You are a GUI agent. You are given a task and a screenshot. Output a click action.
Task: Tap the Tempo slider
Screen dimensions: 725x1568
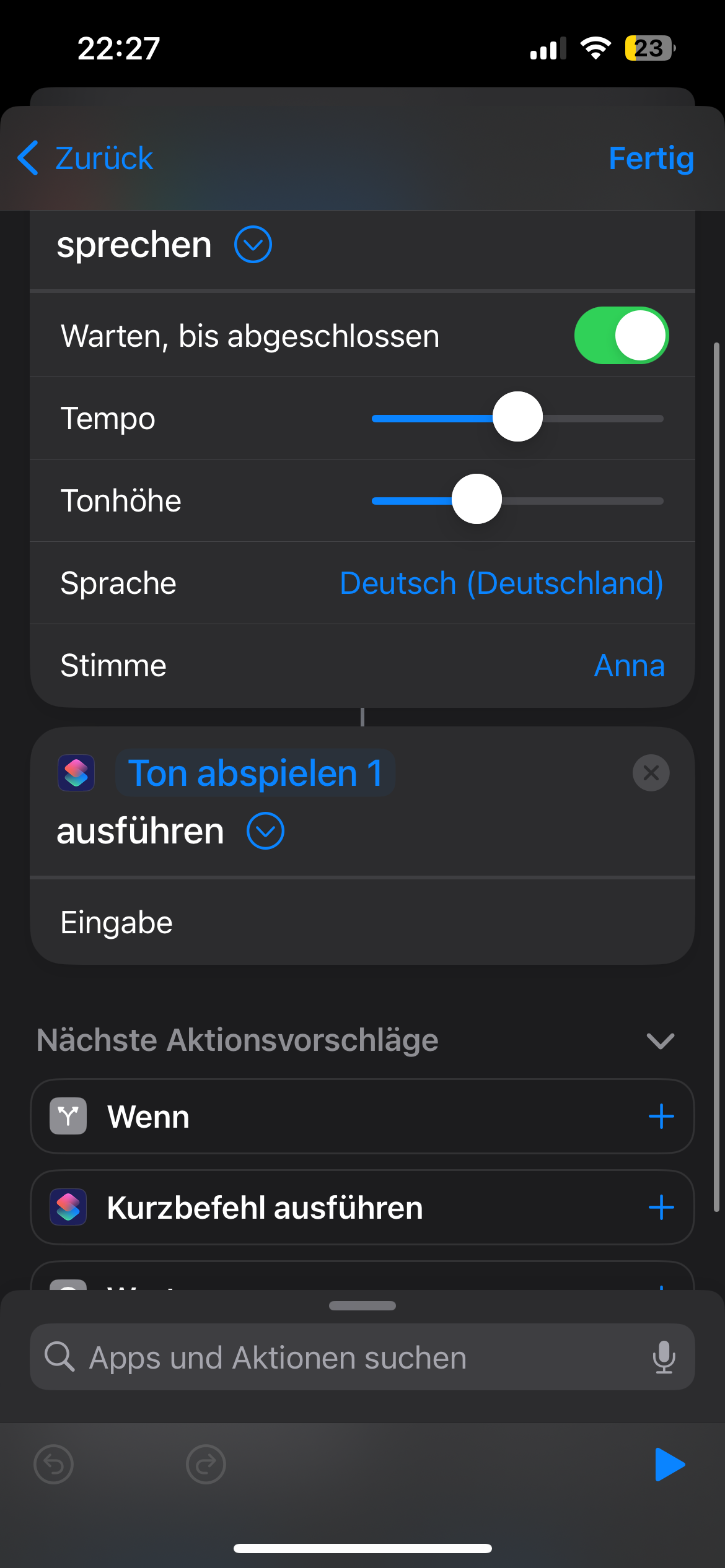click(x=517, y=417)
